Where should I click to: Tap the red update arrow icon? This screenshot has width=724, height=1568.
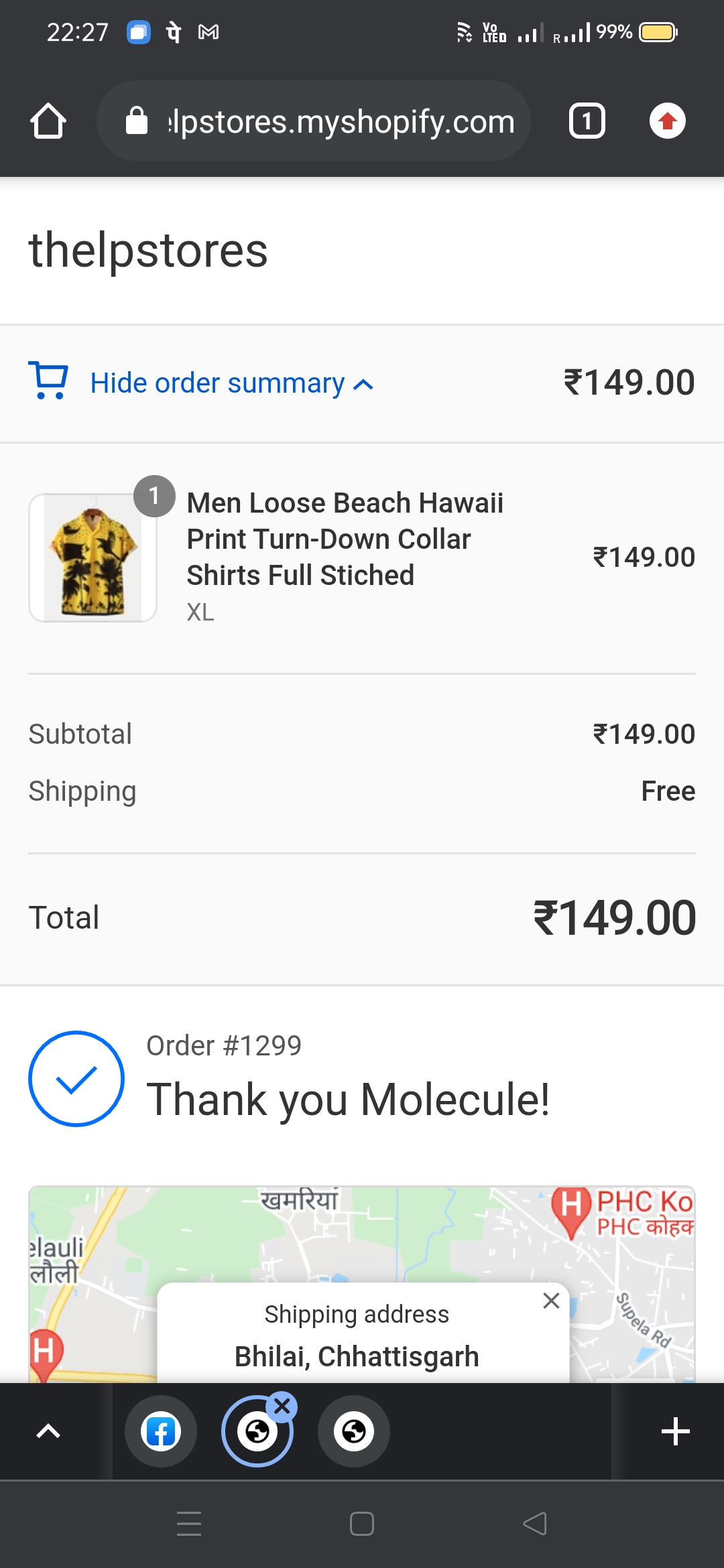667,121
